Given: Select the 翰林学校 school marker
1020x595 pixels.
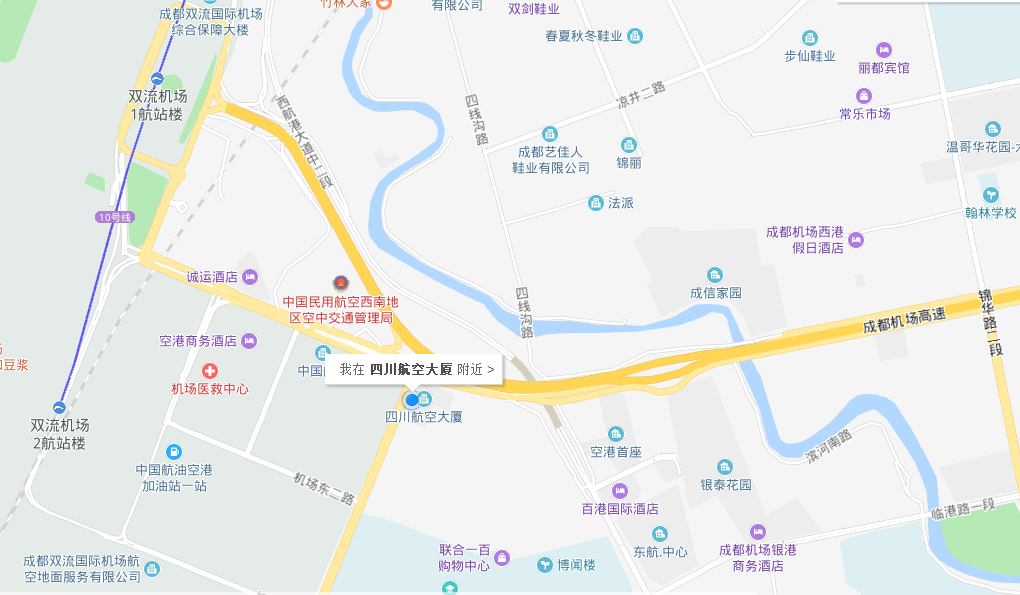Looking at the screenshot, I should pos(990,194).
